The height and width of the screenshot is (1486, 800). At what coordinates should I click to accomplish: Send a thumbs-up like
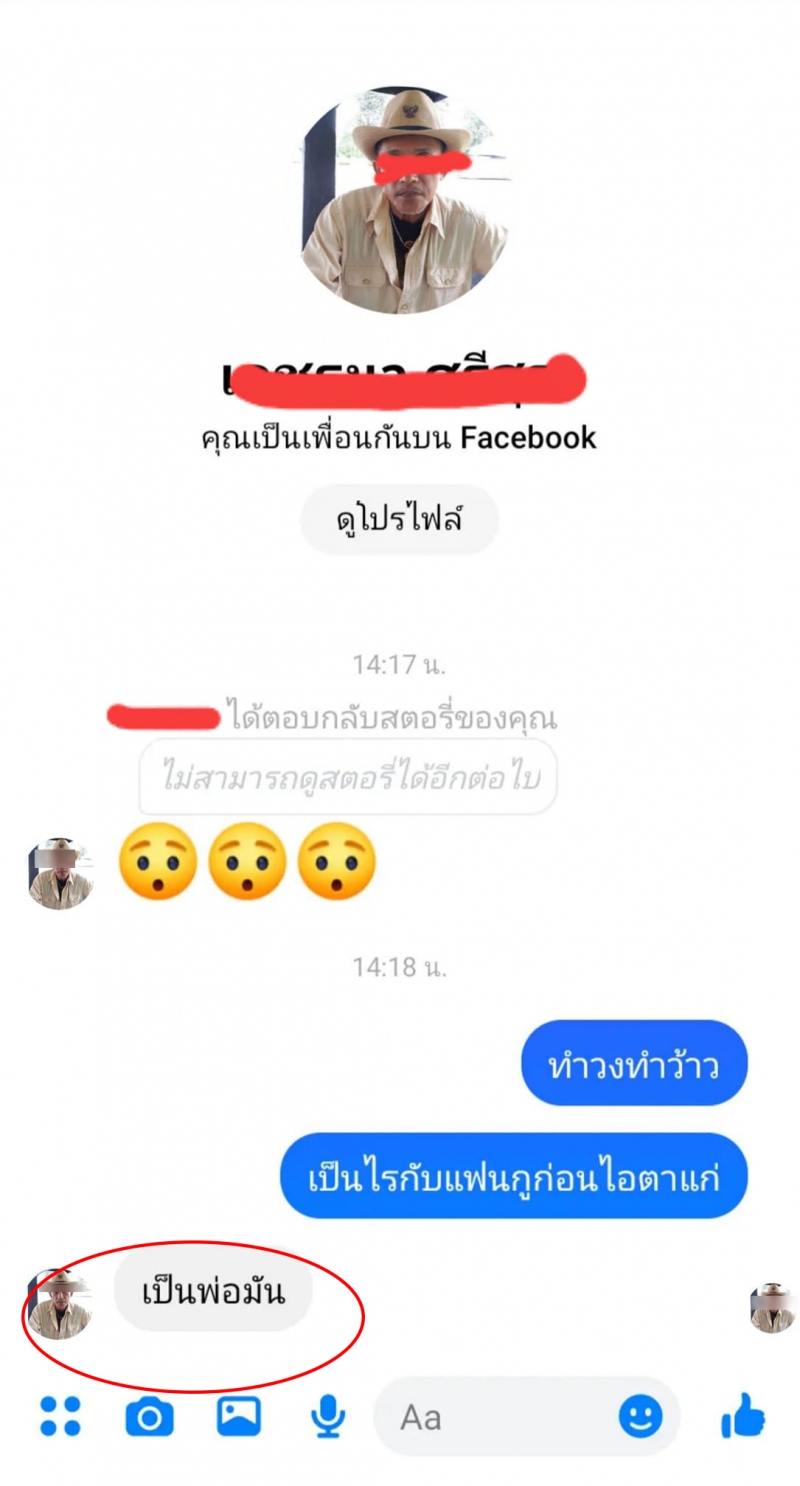pyautogui.click(x=744, y=1416)
